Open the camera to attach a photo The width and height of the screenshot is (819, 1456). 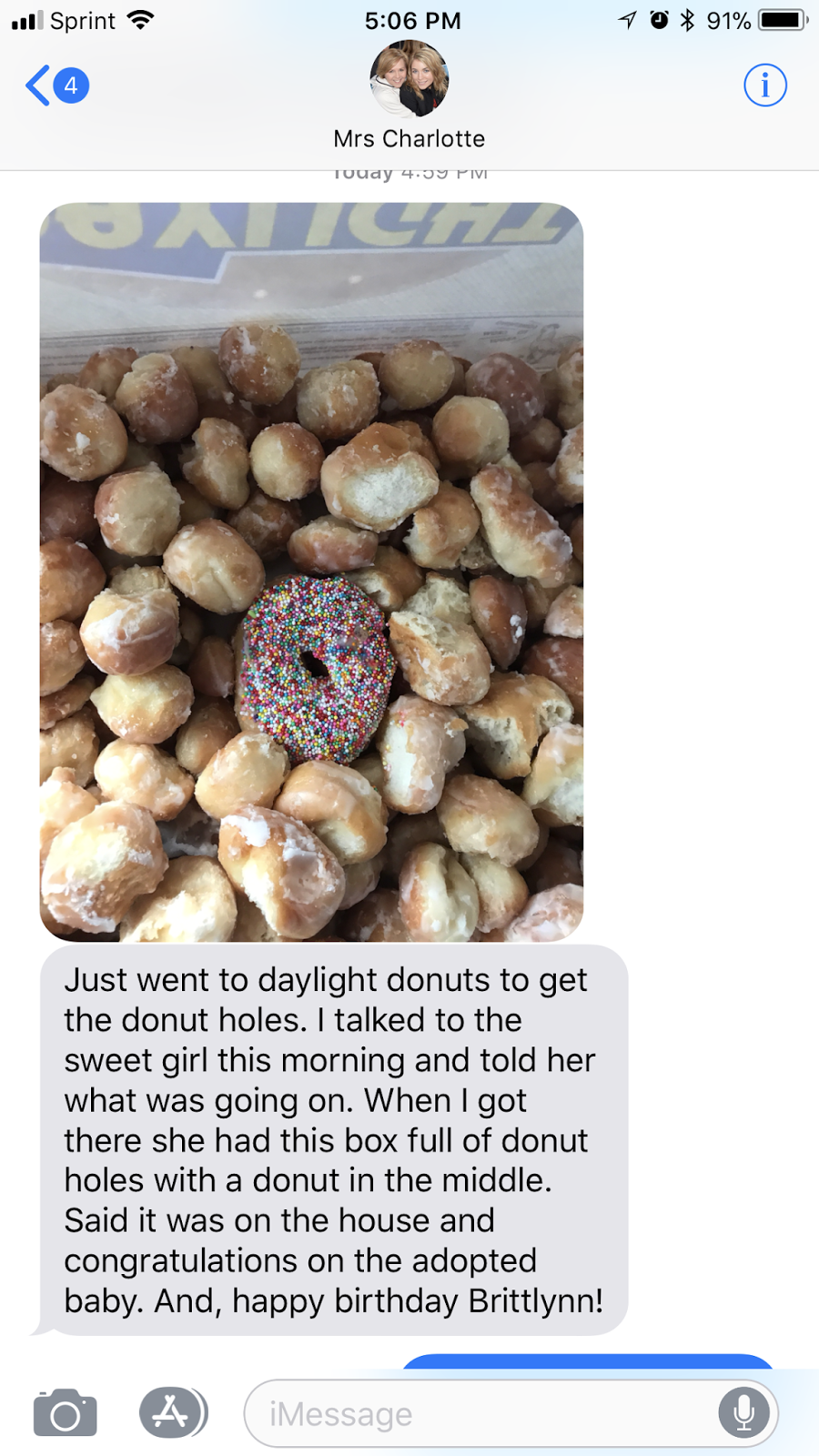[x=65, y=1413]
